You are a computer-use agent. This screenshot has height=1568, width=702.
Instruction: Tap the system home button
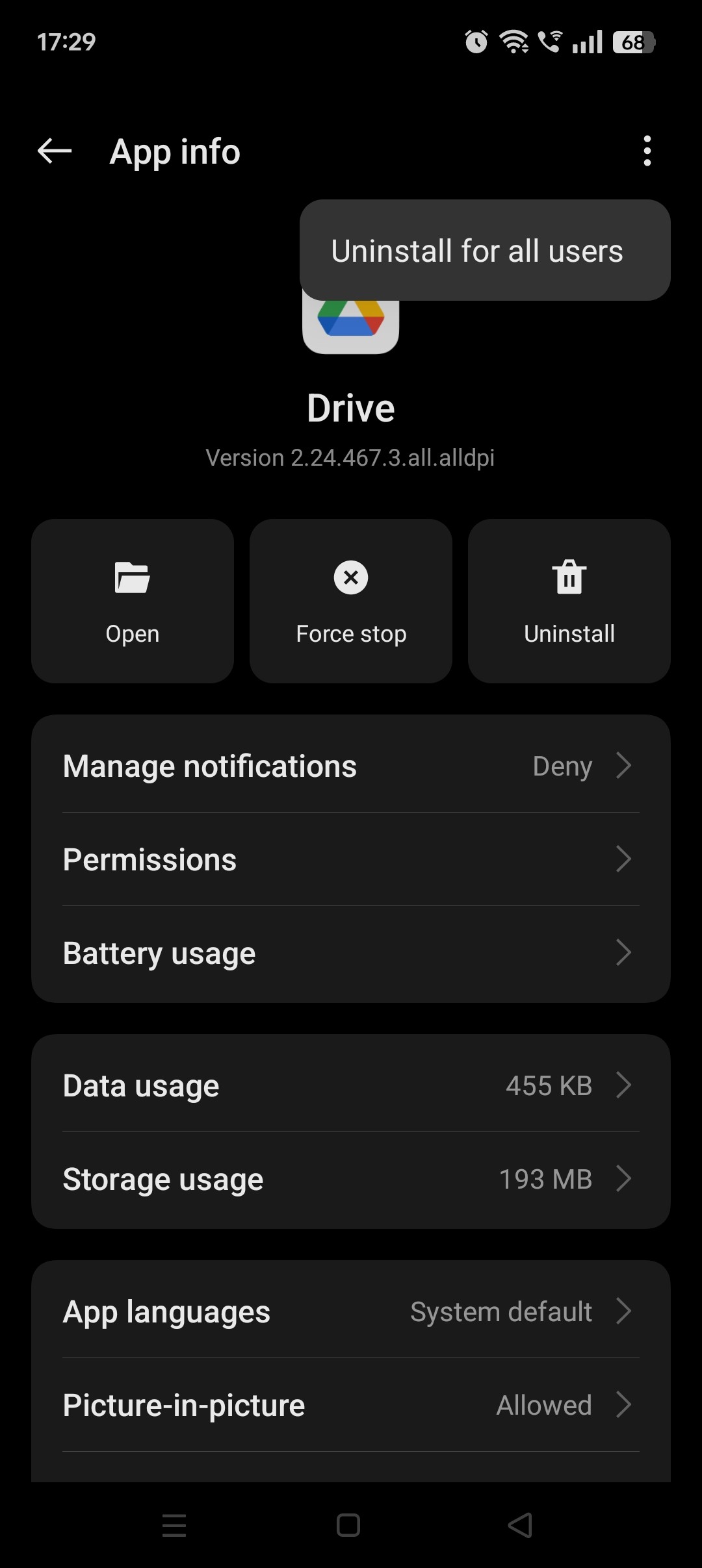pos(348,1525)
